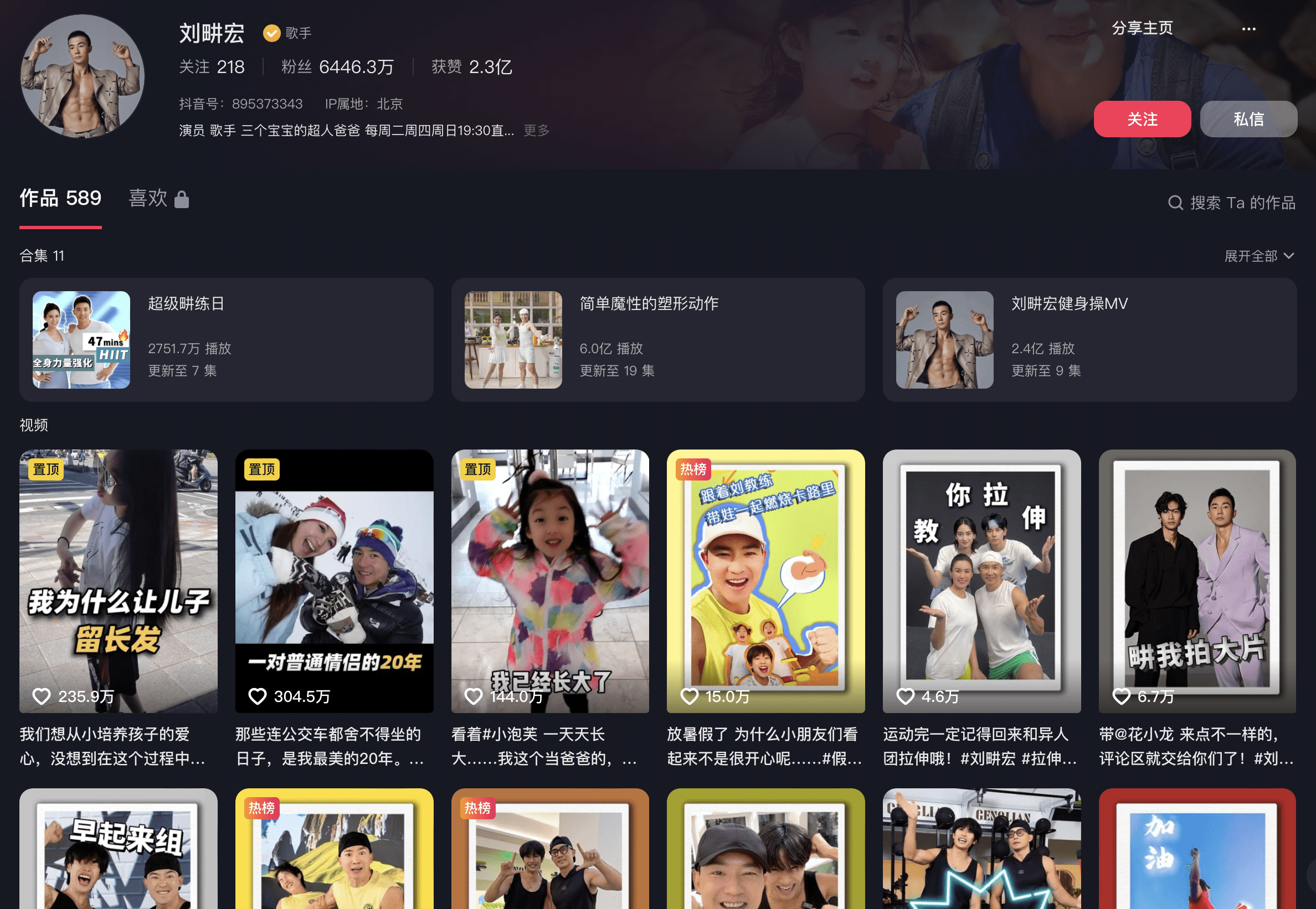Open the three-dot overflow menu
1316x909 pixels.
1248,29
